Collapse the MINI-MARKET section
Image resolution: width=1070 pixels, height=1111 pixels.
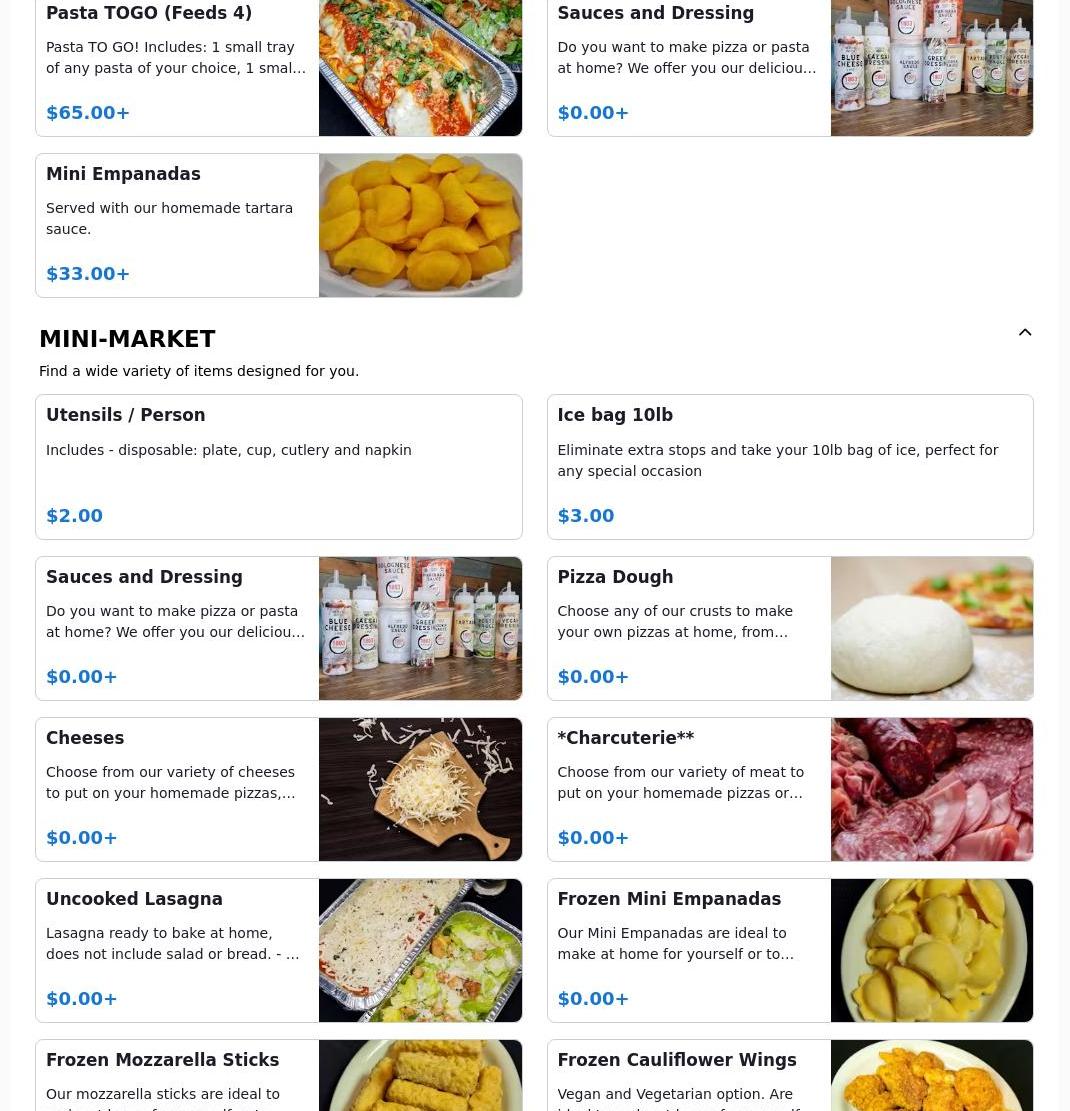1024,333
